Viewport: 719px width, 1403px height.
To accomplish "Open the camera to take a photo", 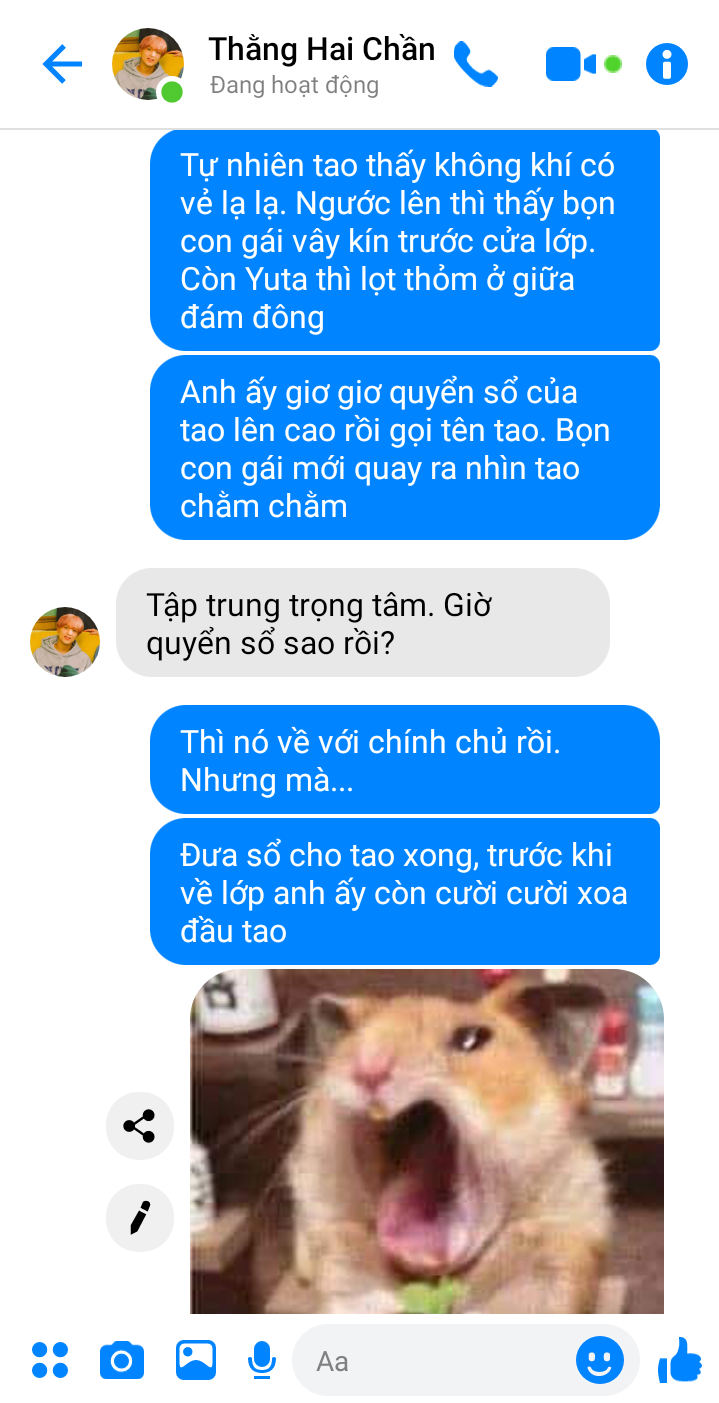I will [x=122, y=1360].
